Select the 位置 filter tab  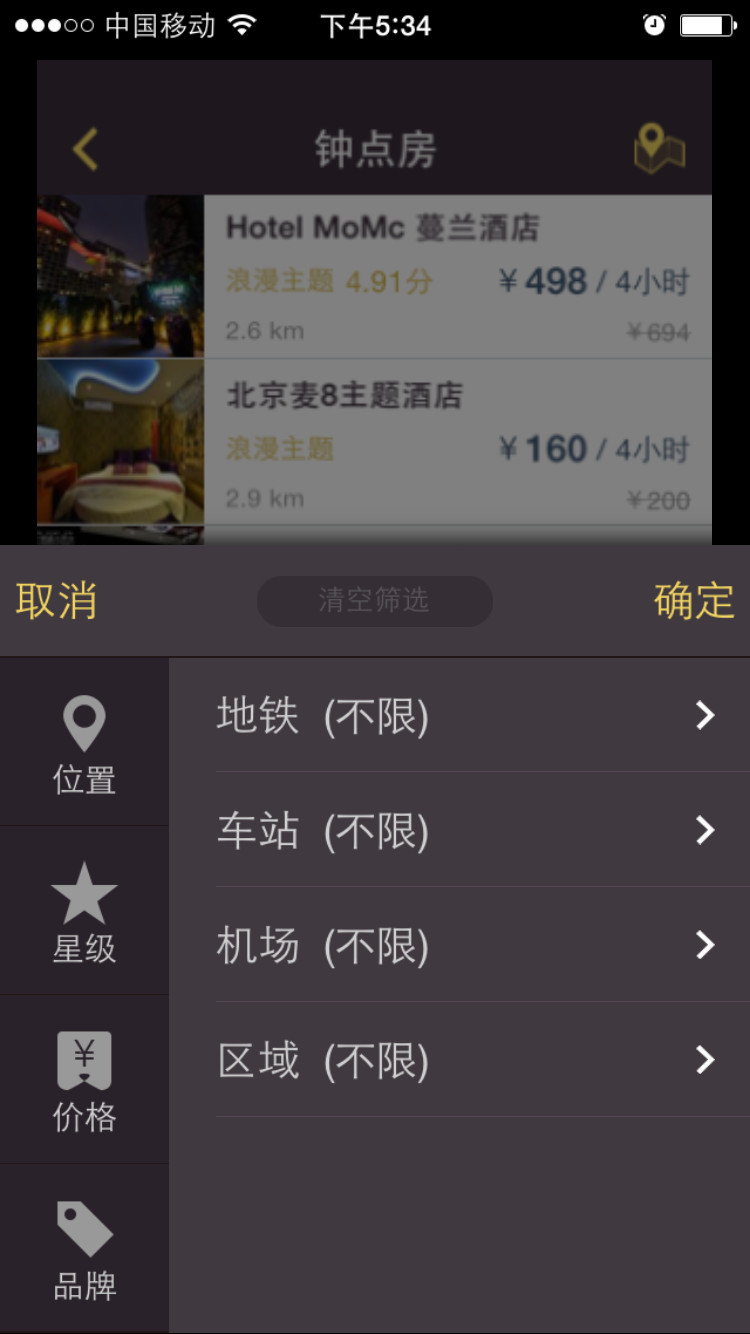pos(84,743)
